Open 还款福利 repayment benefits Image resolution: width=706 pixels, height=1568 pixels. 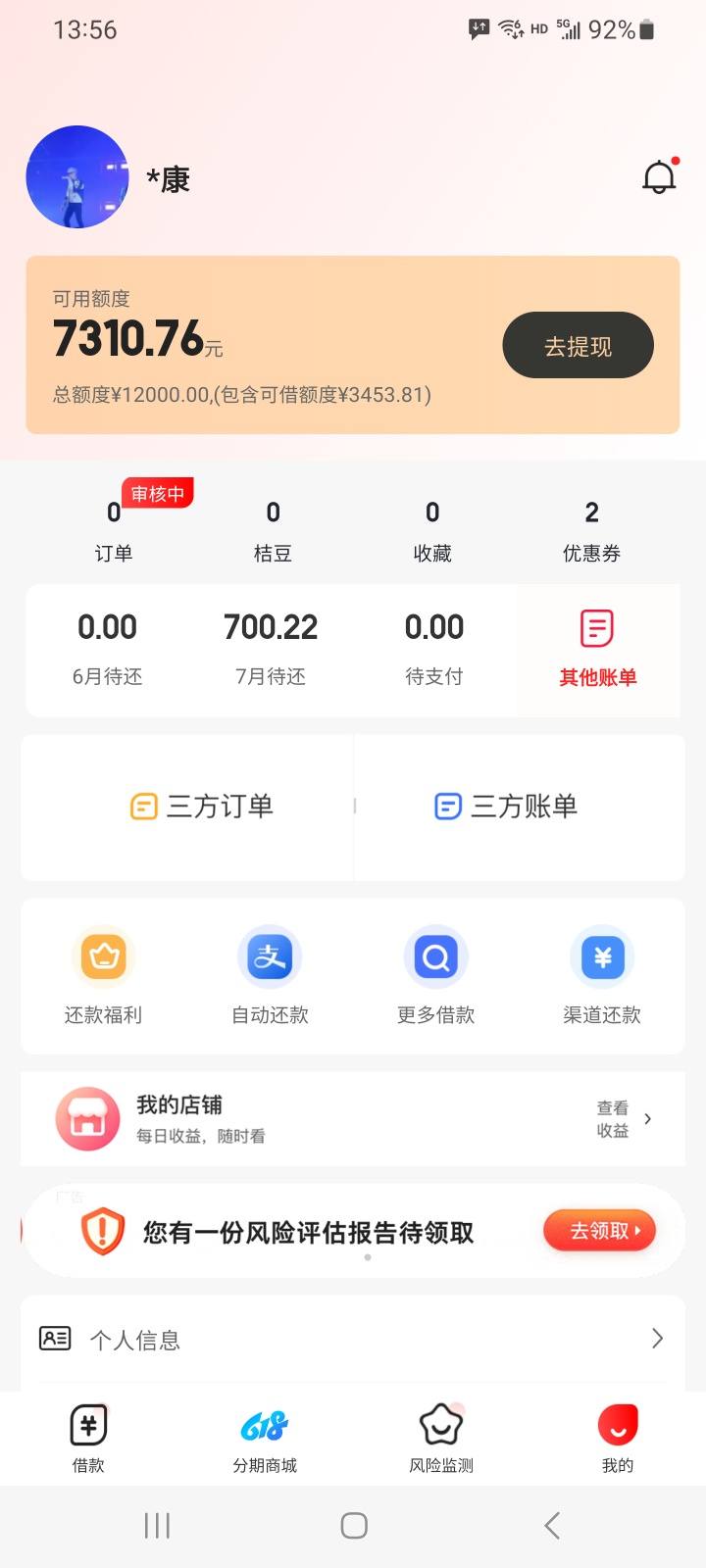click(x=103, y=976)
